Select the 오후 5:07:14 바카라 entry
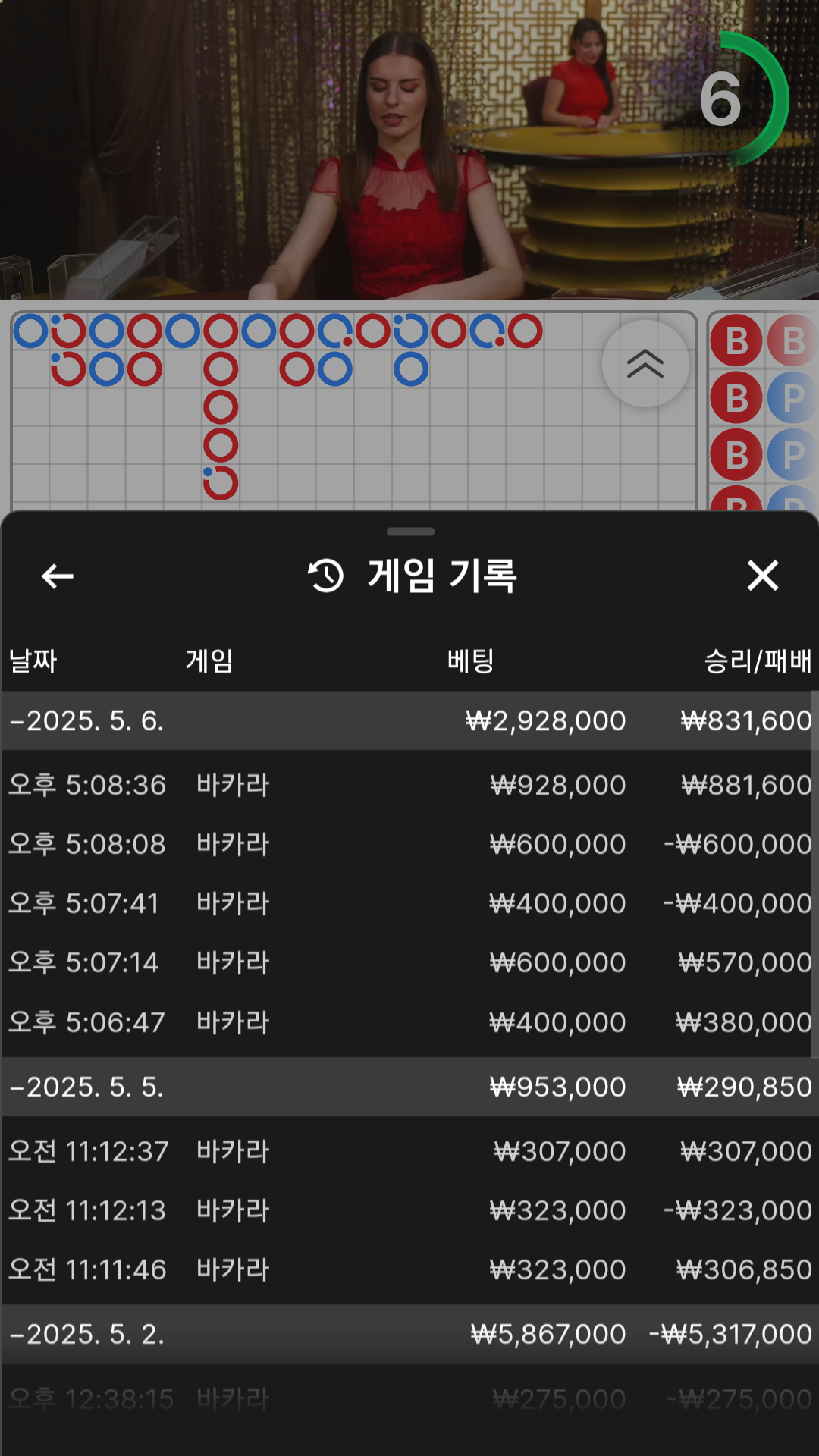The height and width of the screenshot is (1456, 819). point(409,962)
